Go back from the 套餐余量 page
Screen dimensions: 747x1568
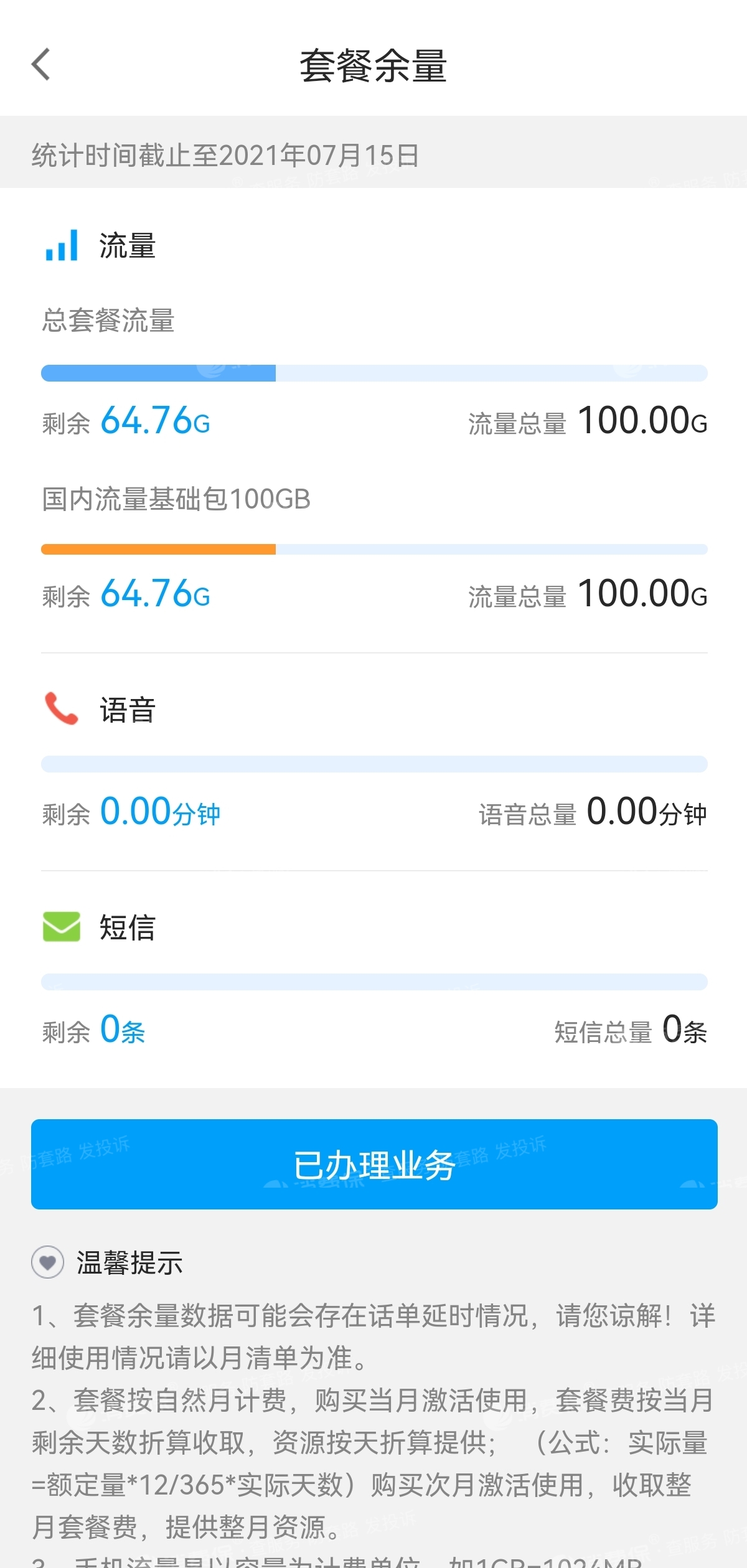[41, 65]
